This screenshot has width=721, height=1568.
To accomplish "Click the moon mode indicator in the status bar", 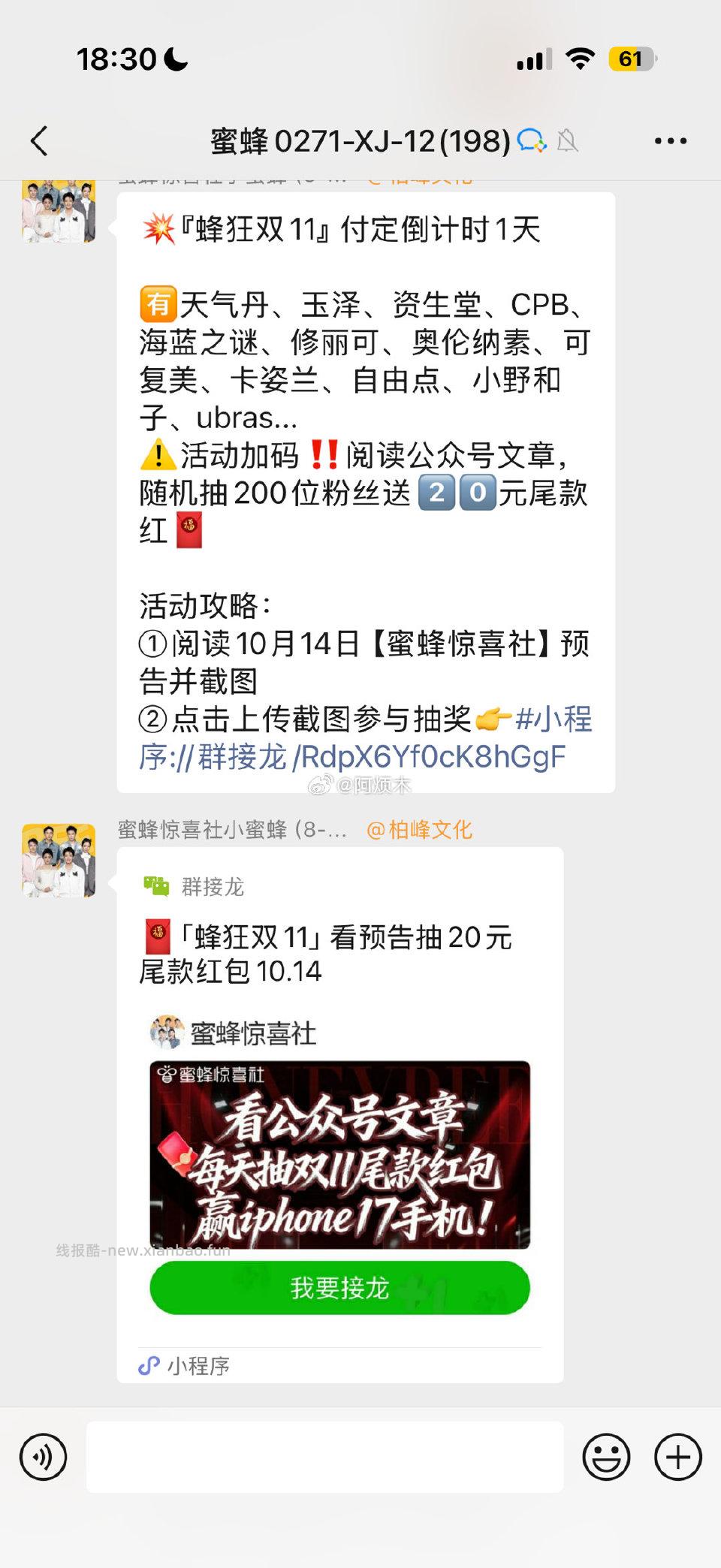I will click(173, 58).
